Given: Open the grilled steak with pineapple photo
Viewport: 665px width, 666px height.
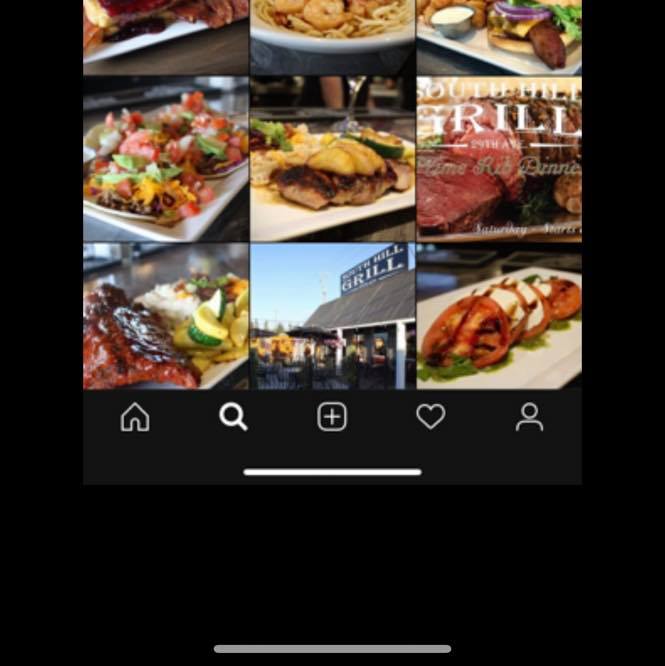Looking at the screenshot, I should 332,158.
